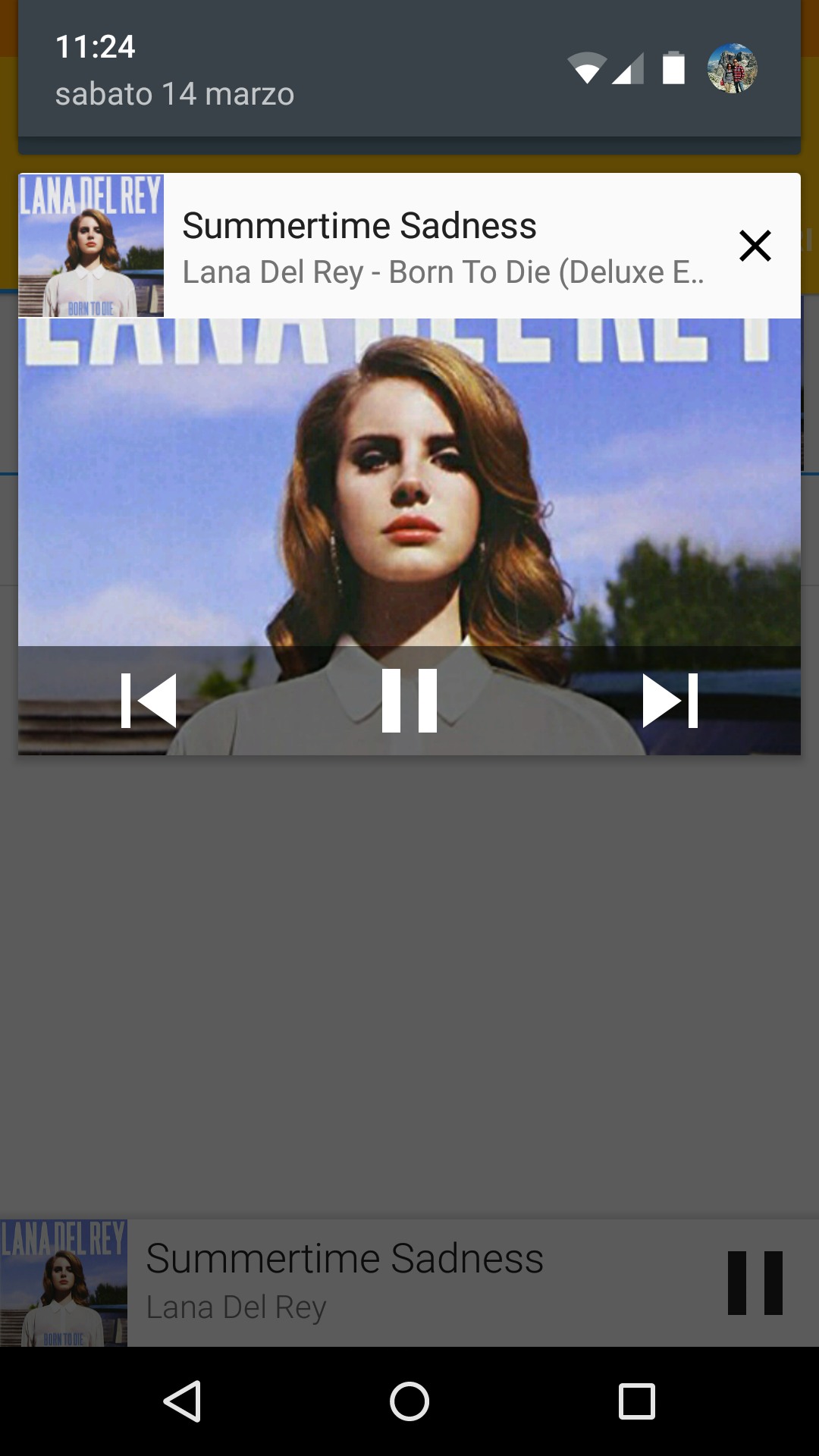This screenshot has width=819, height=1456.
Task: Skip to previous track in notification
Action: (149, 701)
